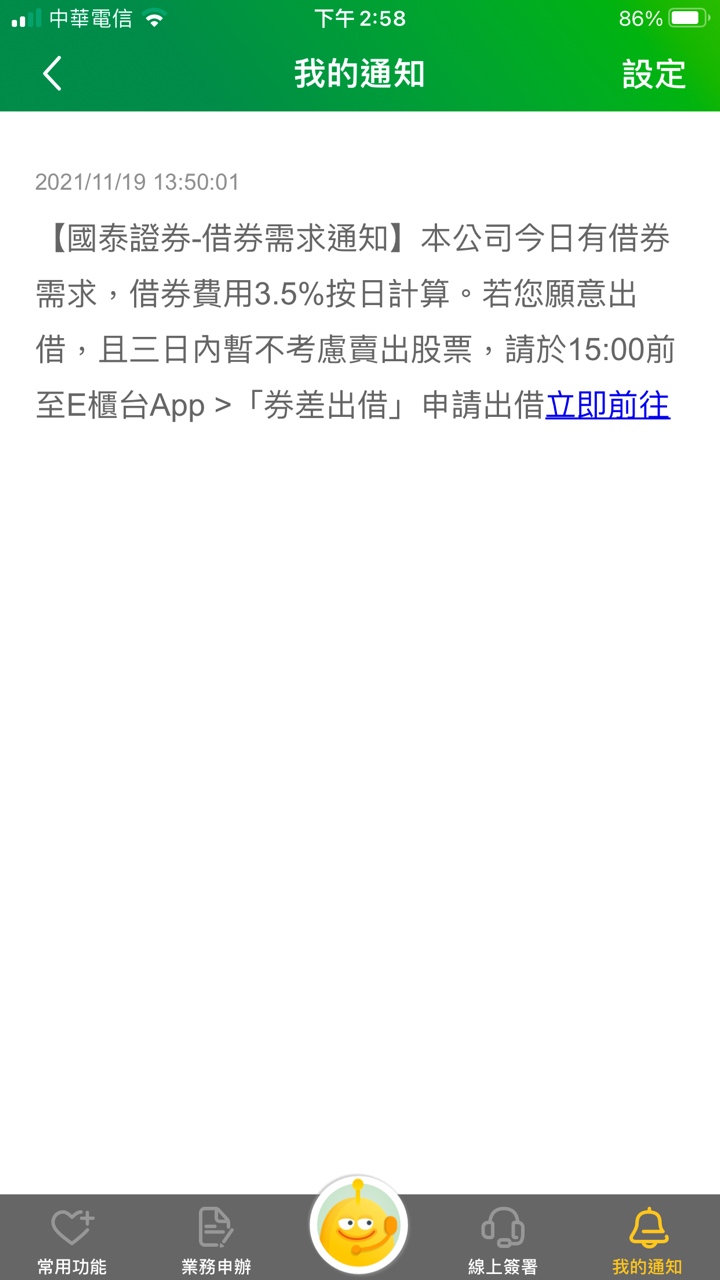Image resolution: width=720 pixels, height=1280 pixels.
Task: Open the 業務申辦 tab
Action: pyautogui.click(x=216, y=1240)
